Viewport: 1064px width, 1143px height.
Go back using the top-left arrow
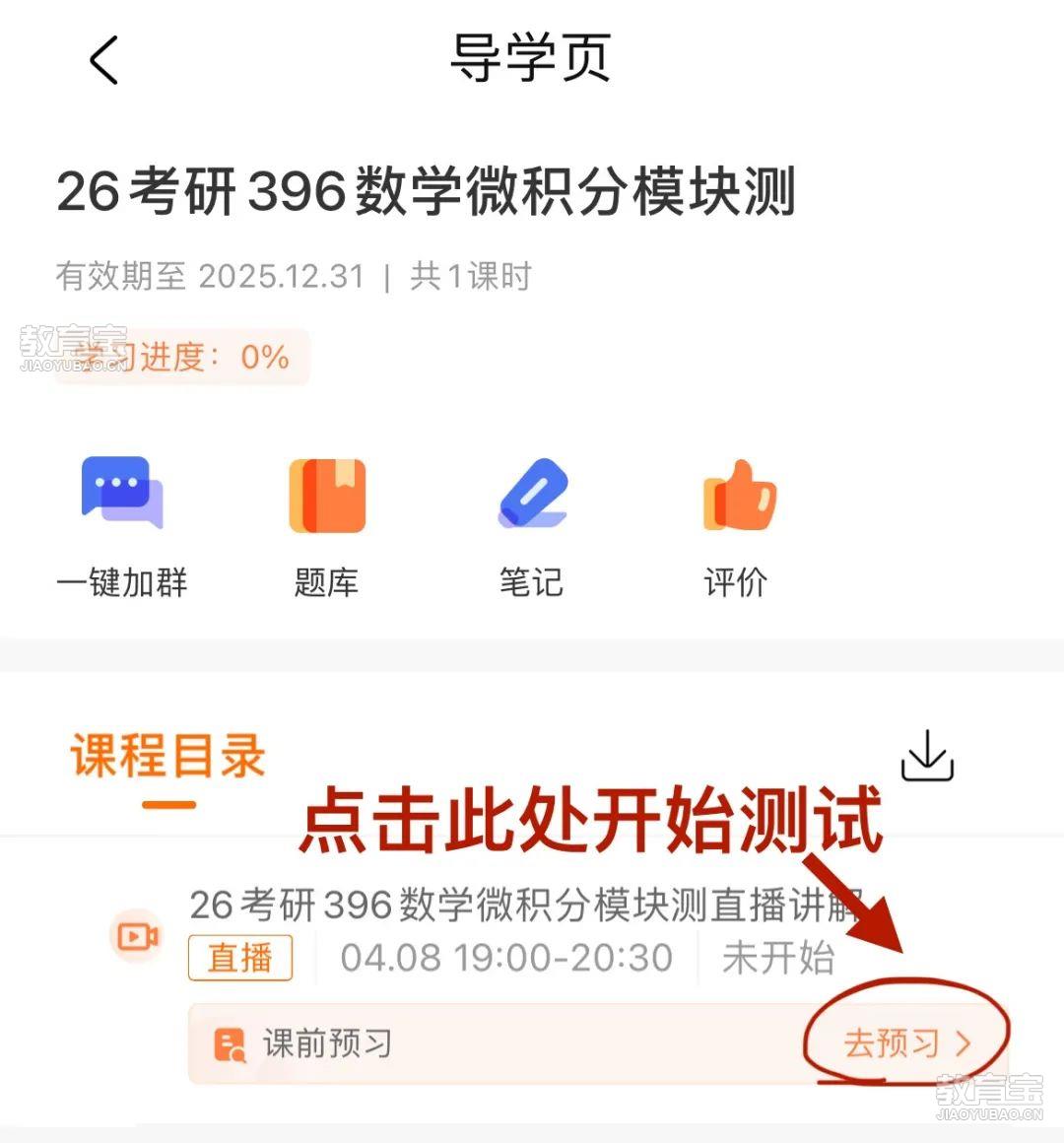104,60
